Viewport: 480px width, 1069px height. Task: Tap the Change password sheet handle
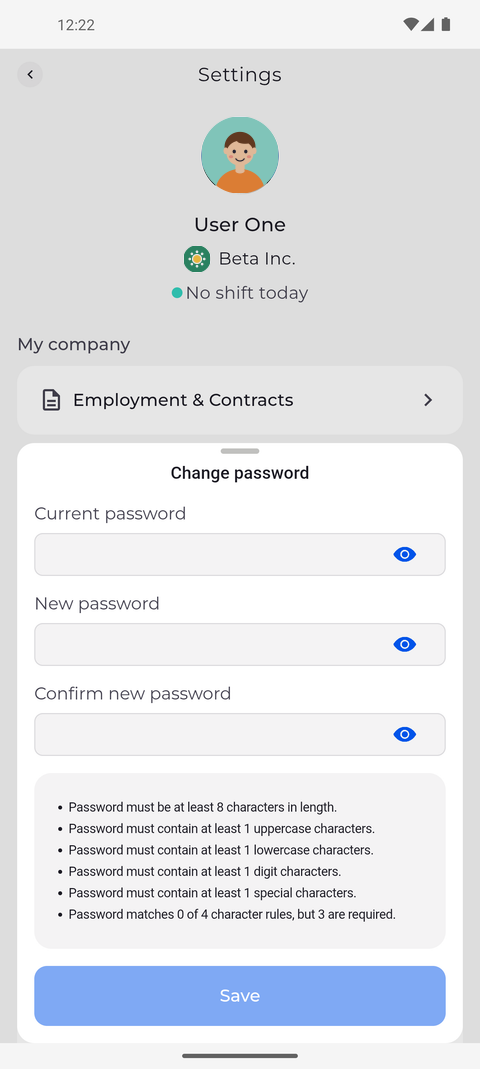tap(240, 451)
